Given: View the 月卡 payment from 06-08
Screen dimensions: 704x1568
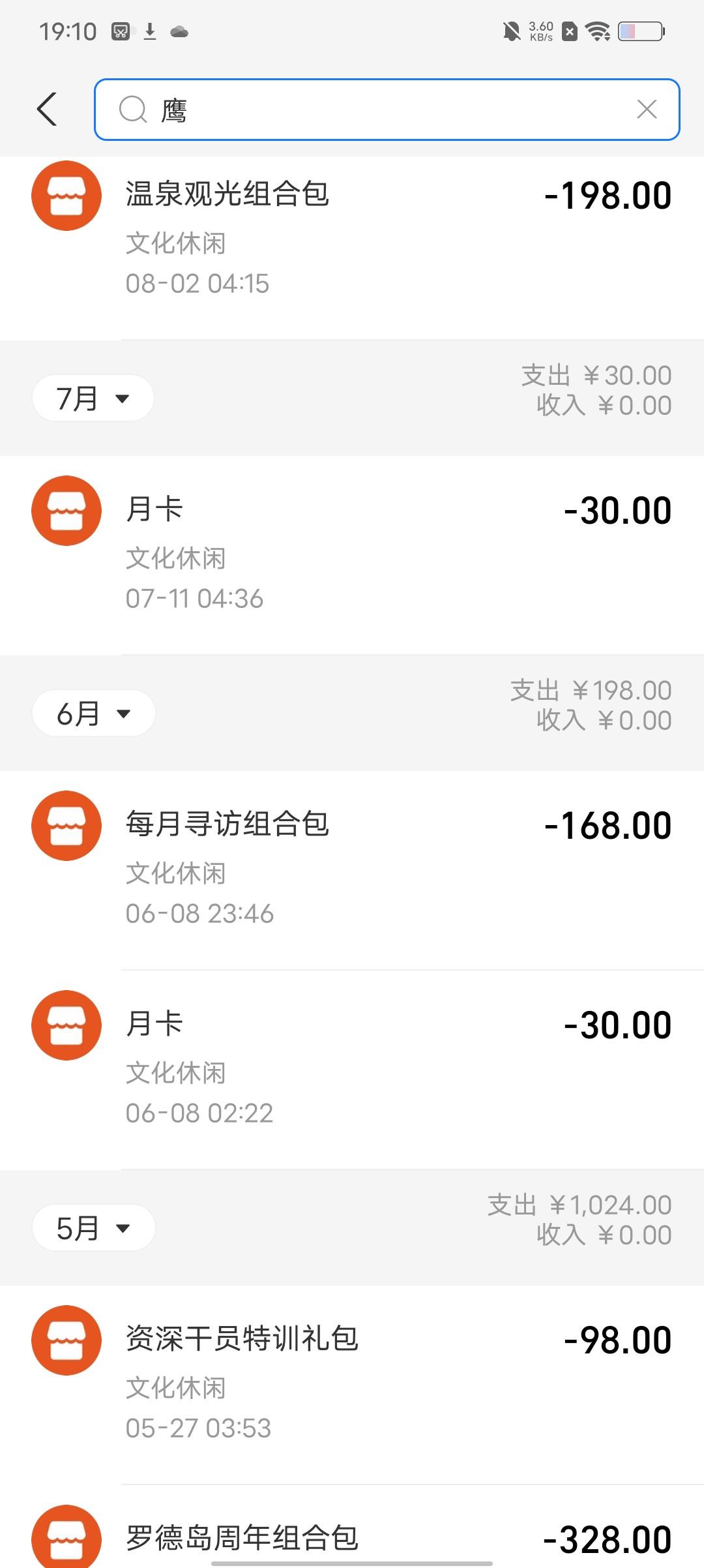Looking at the screenshot, I should point(352,1070).
